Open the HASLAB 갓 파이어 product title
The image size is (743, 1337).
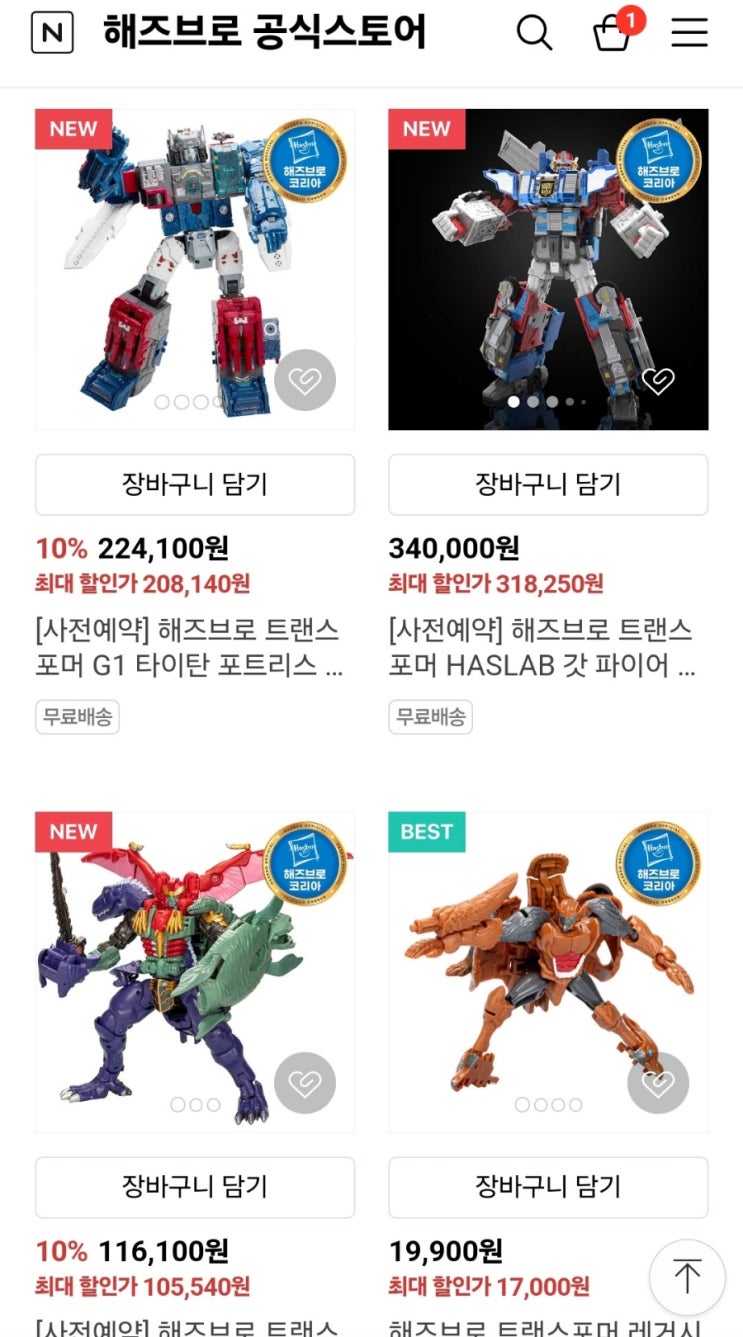542,647
